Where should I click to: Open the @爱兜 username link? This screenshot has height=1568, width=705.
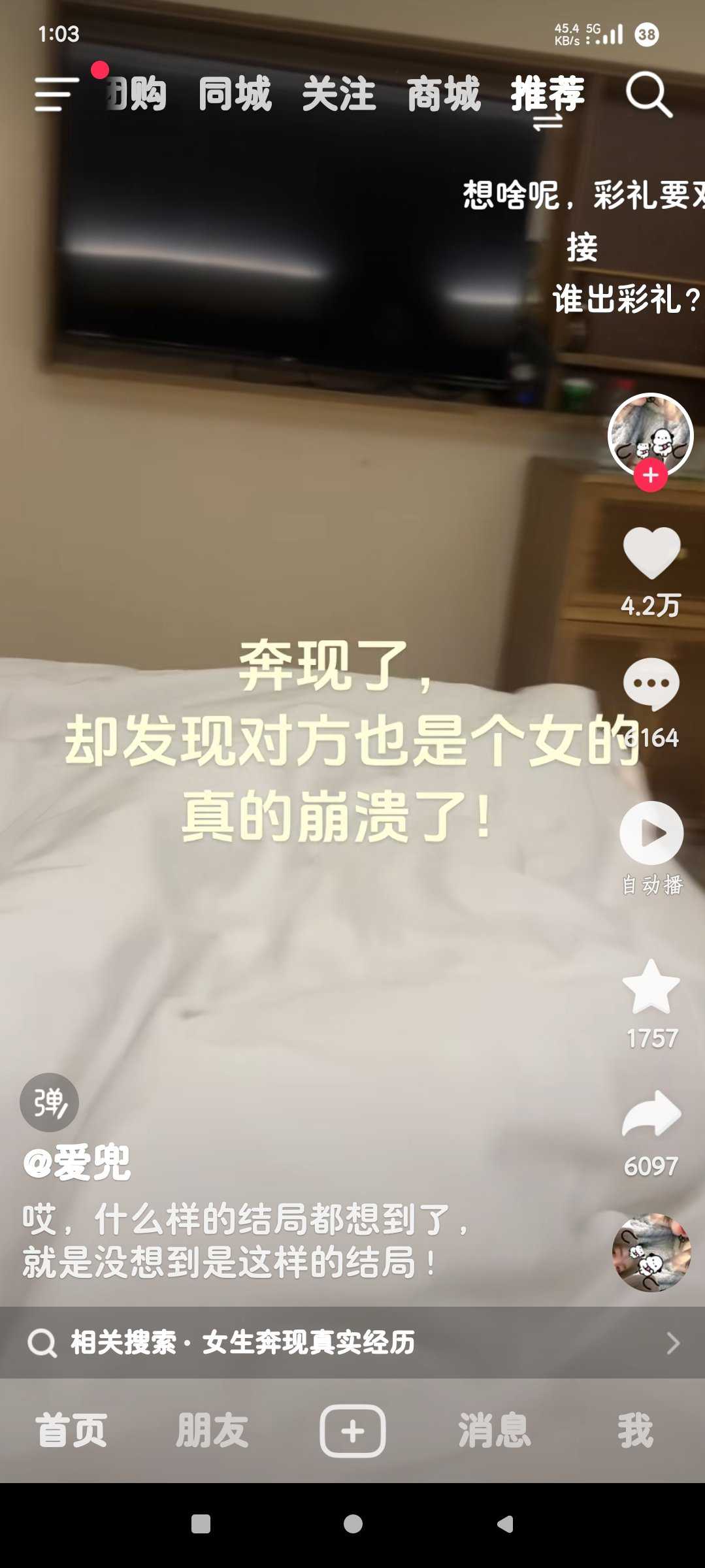pos(77,1164)
